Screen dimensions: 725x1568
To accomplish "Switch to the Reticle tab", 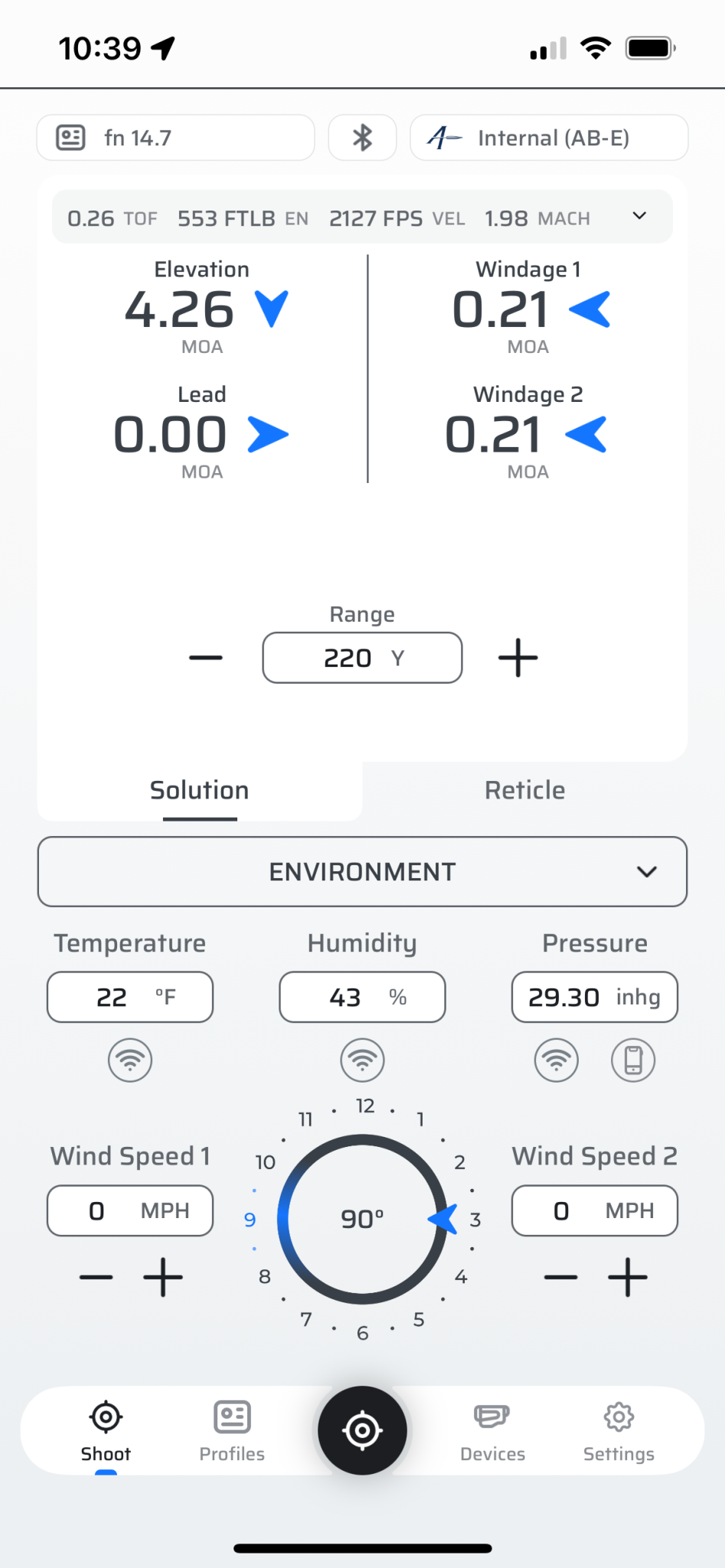I will point(524,790).
